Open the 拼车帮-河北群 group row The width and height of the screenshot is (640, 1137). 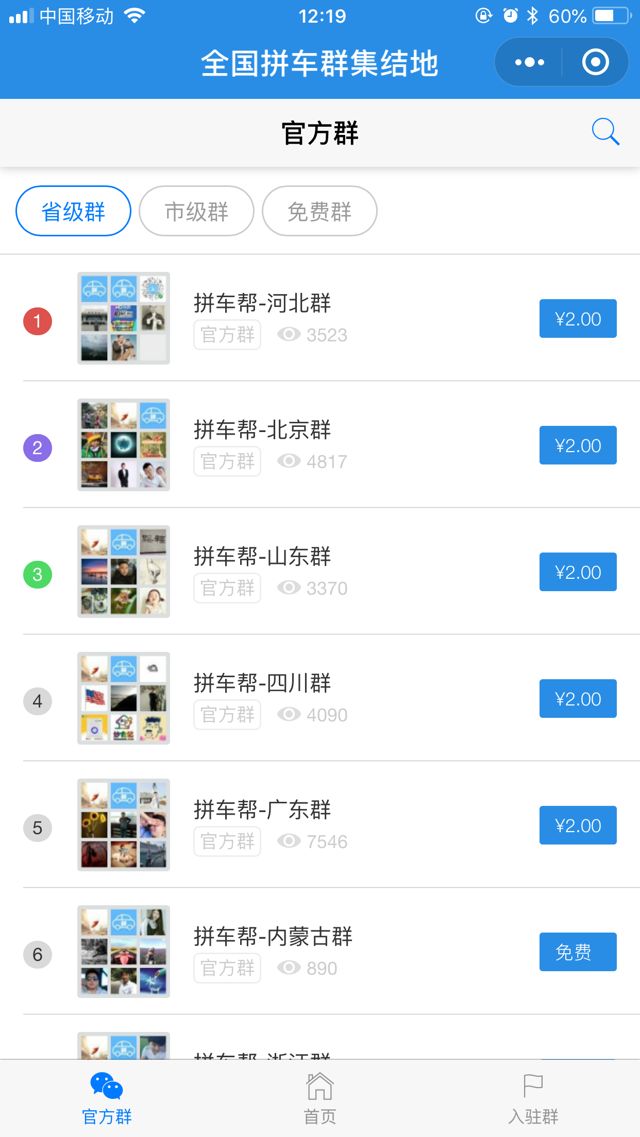click(262, 304)
